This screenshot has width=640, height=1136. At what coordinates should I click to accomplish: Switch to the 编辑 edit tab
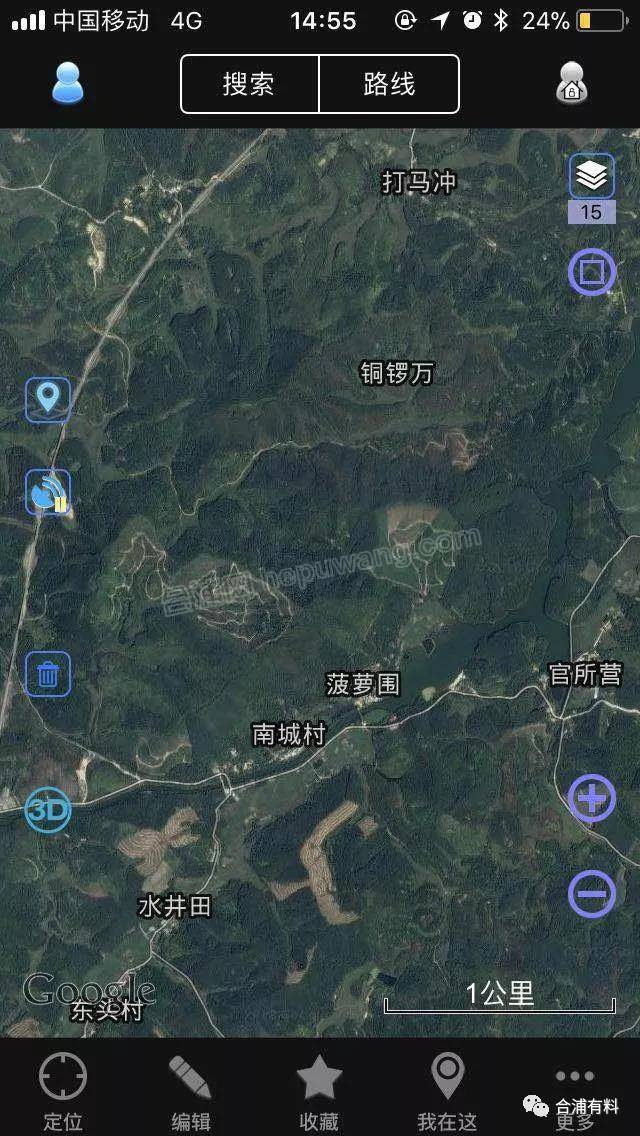(x=191, y=1092)
